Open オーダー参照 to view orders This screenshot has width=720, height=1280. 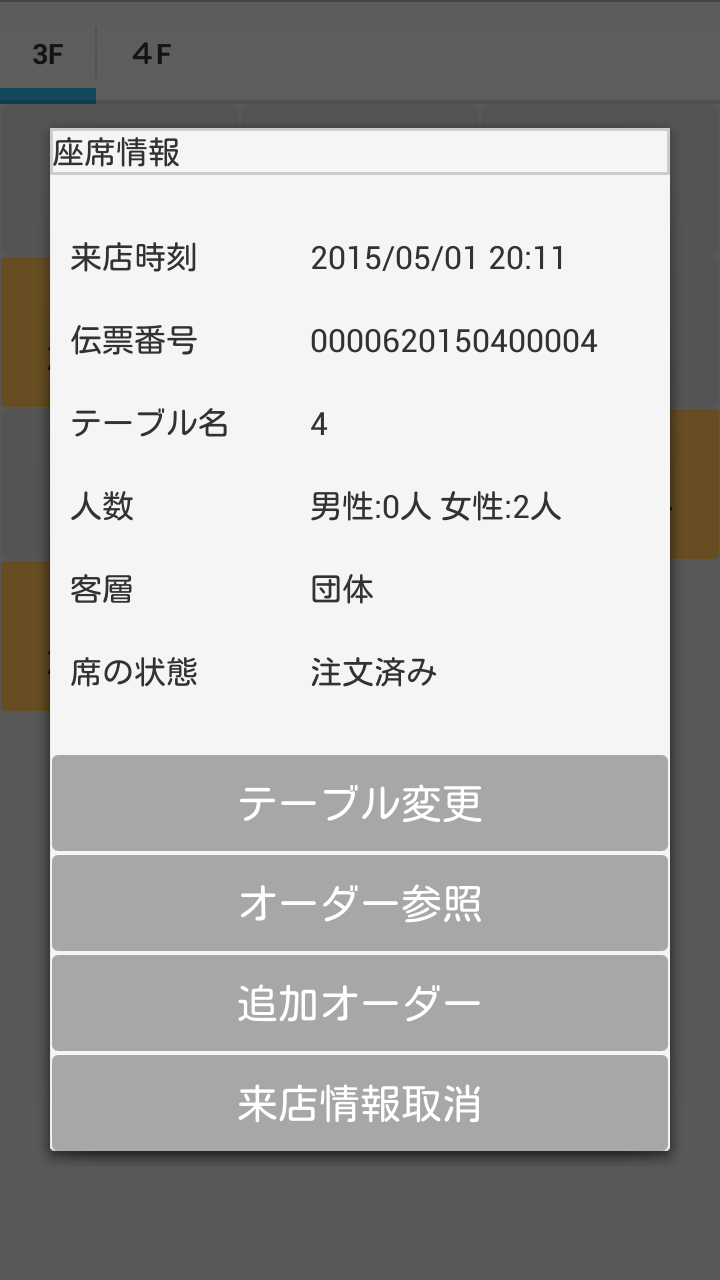(x=360, y=903)
